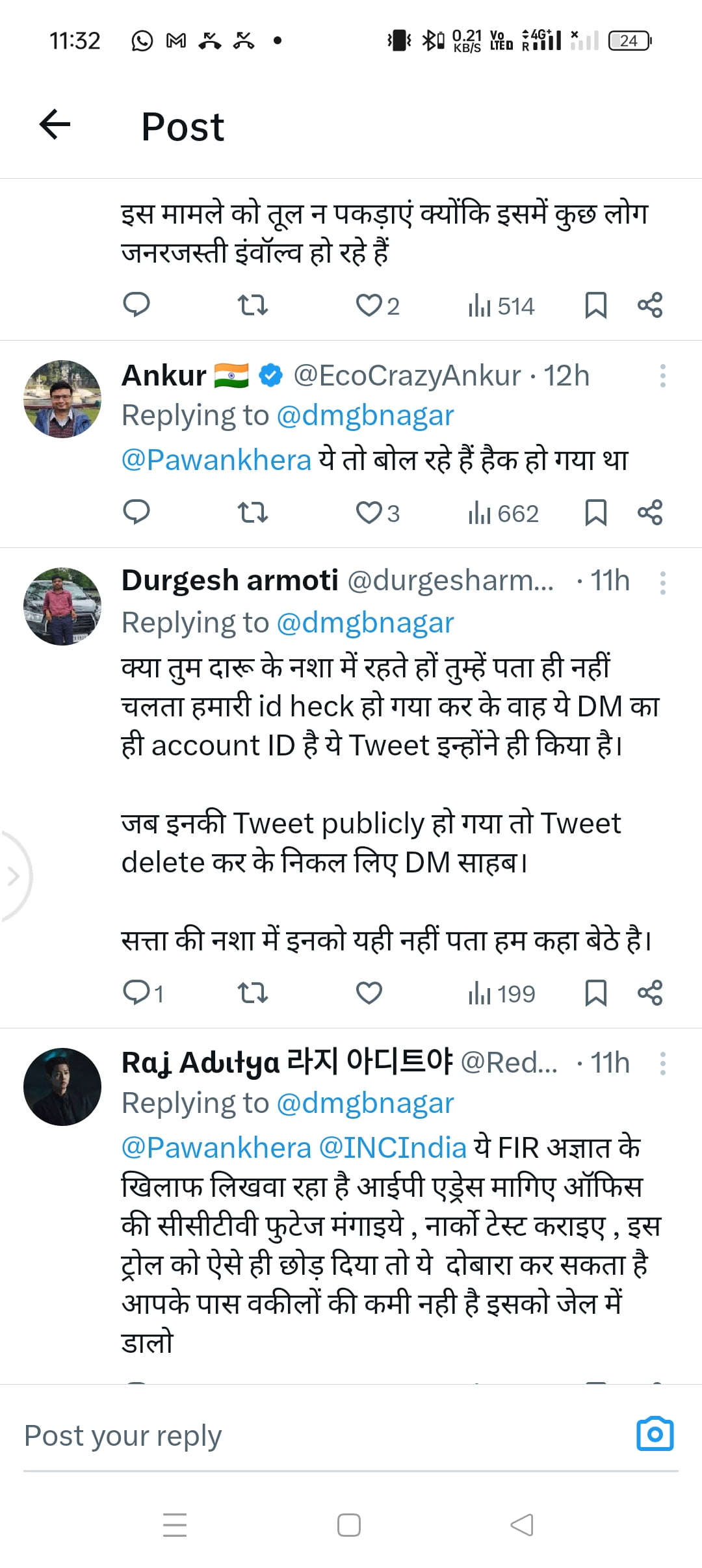Viewport: 702px width, 1568px height.
Task: Go back from the Post screen
Action: [55, 125]
